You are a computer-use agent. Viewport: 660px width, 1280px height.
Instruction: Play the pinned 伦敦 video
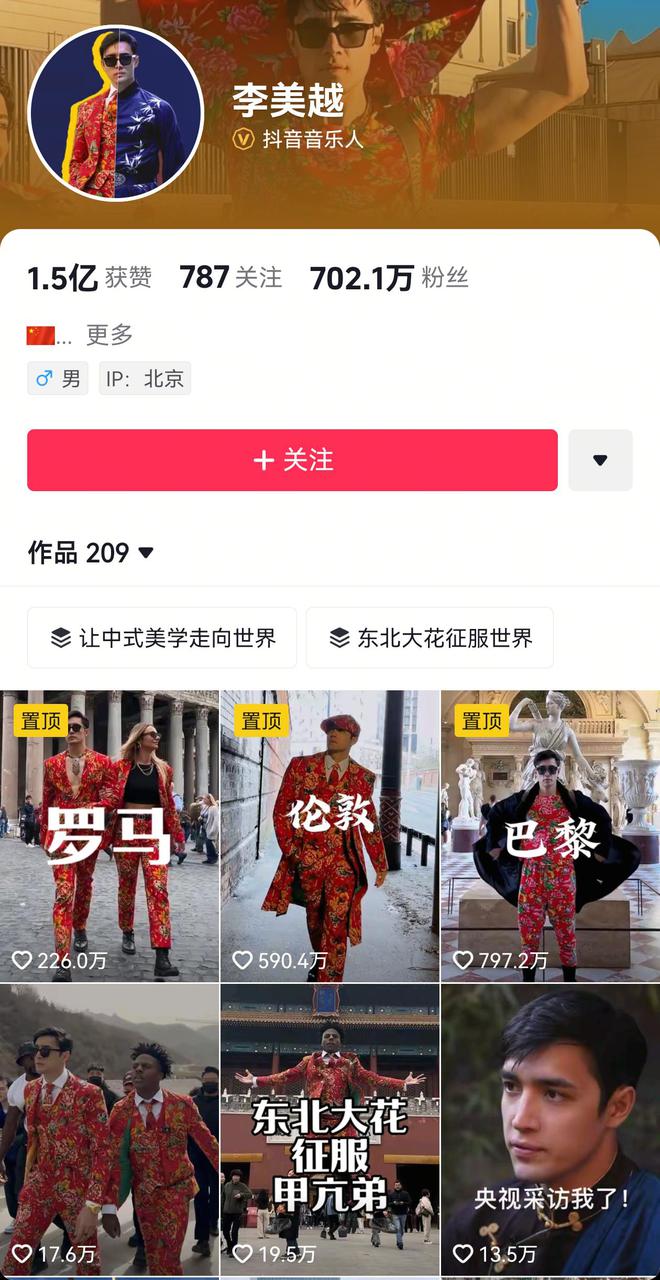pyautogui.click(x=329, y=835)
